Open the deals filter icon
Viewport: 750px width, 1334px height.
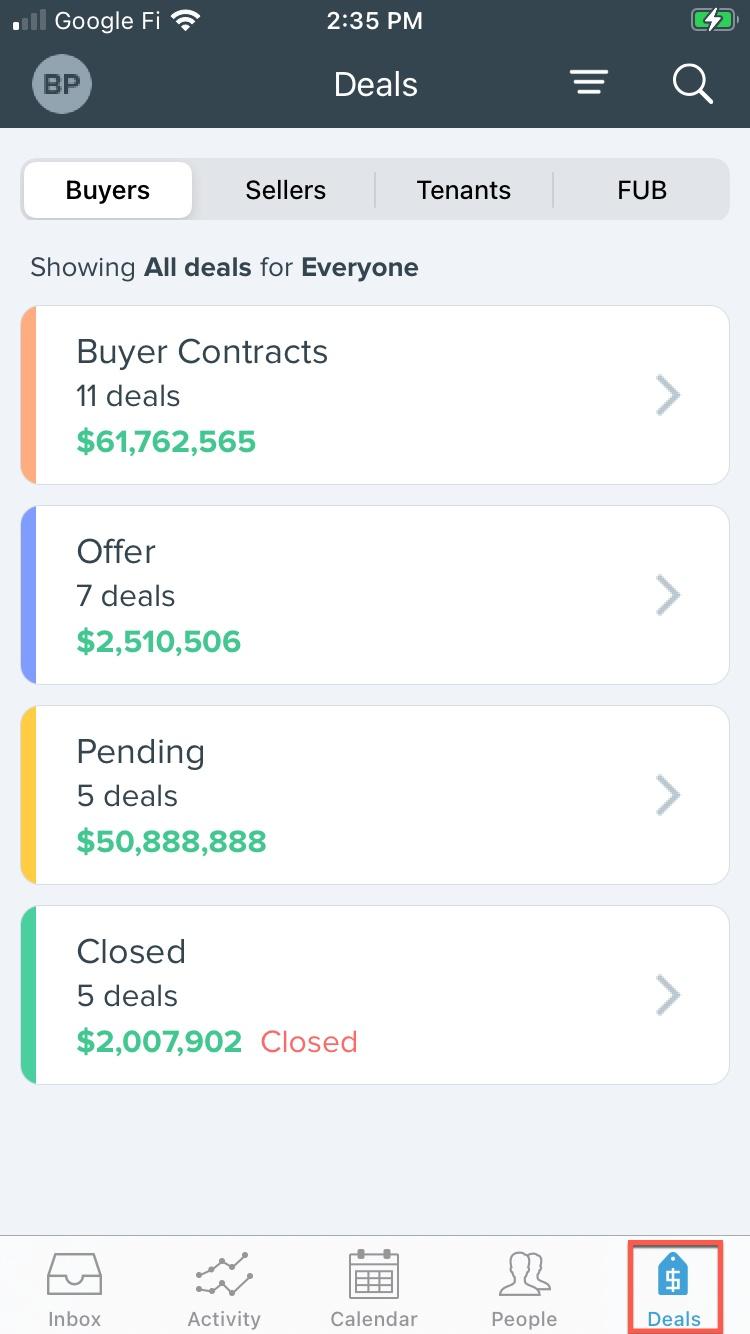pos(589,83)
